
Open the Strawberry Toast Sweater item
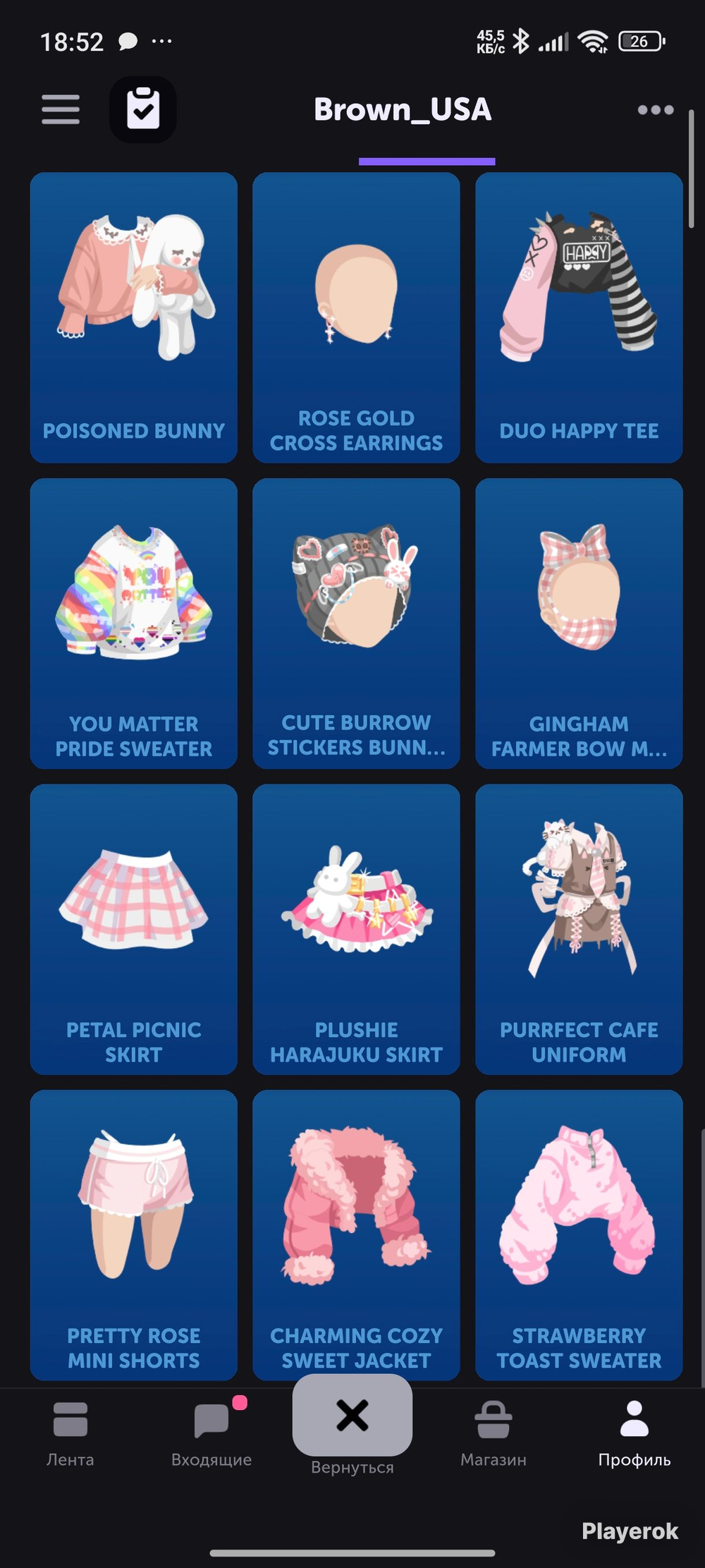click(579, 1235)
